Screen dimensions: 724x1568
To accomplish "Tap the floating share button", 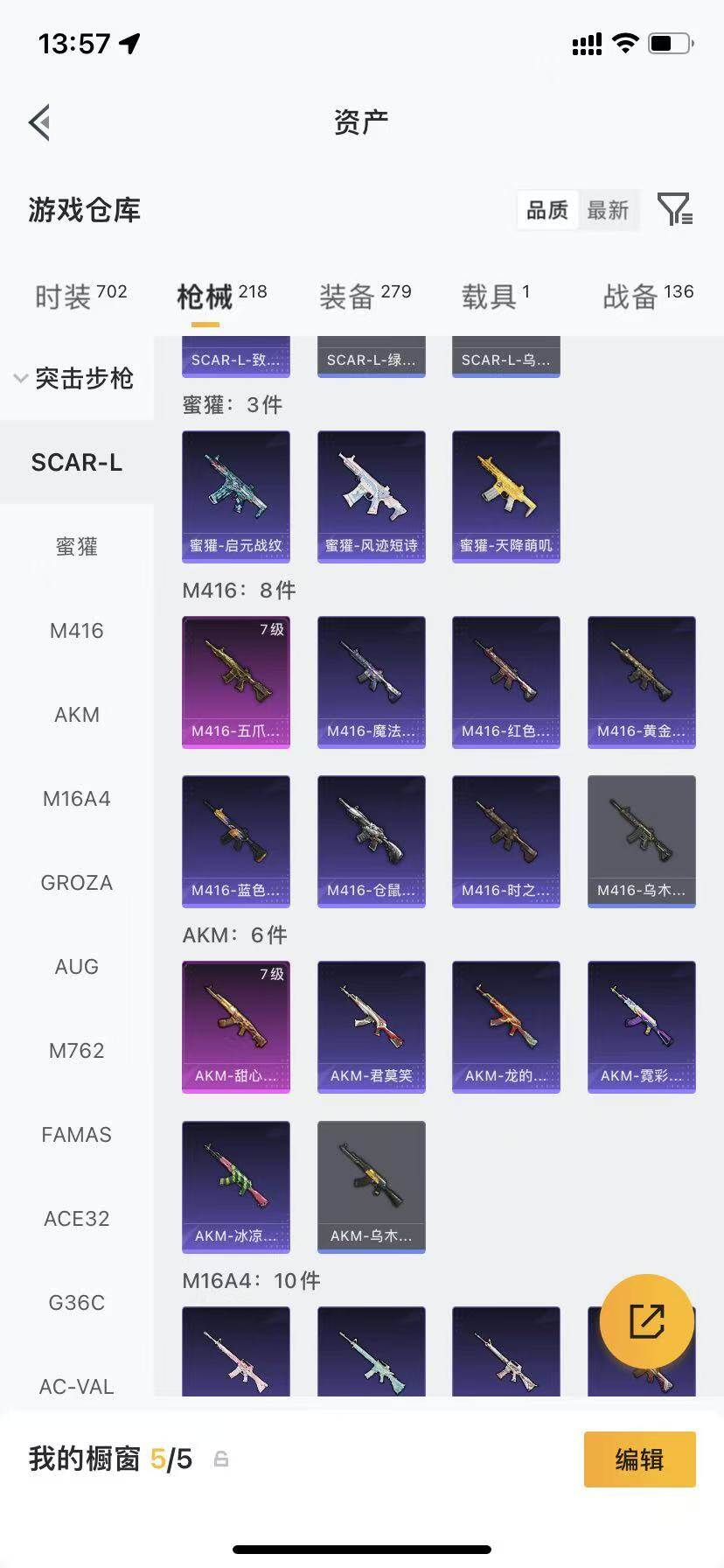I will tap(647, 1320).
